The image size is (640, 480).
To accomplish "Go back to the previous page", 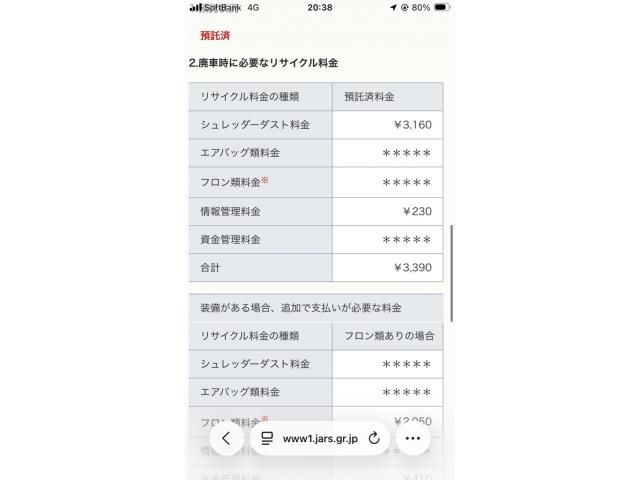I will coord(226,438).
